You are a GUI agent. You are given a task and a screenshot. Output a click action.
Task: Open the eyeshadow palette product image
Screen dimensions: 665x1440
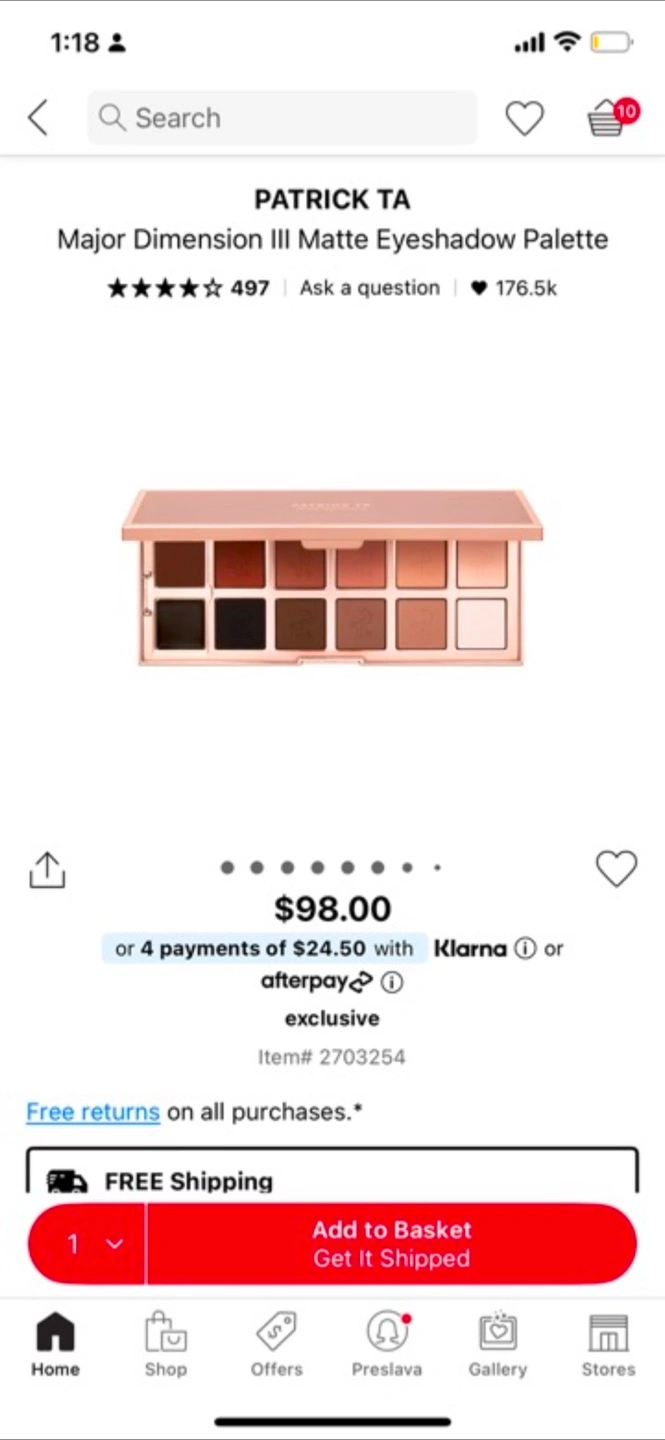pos(332,577)
